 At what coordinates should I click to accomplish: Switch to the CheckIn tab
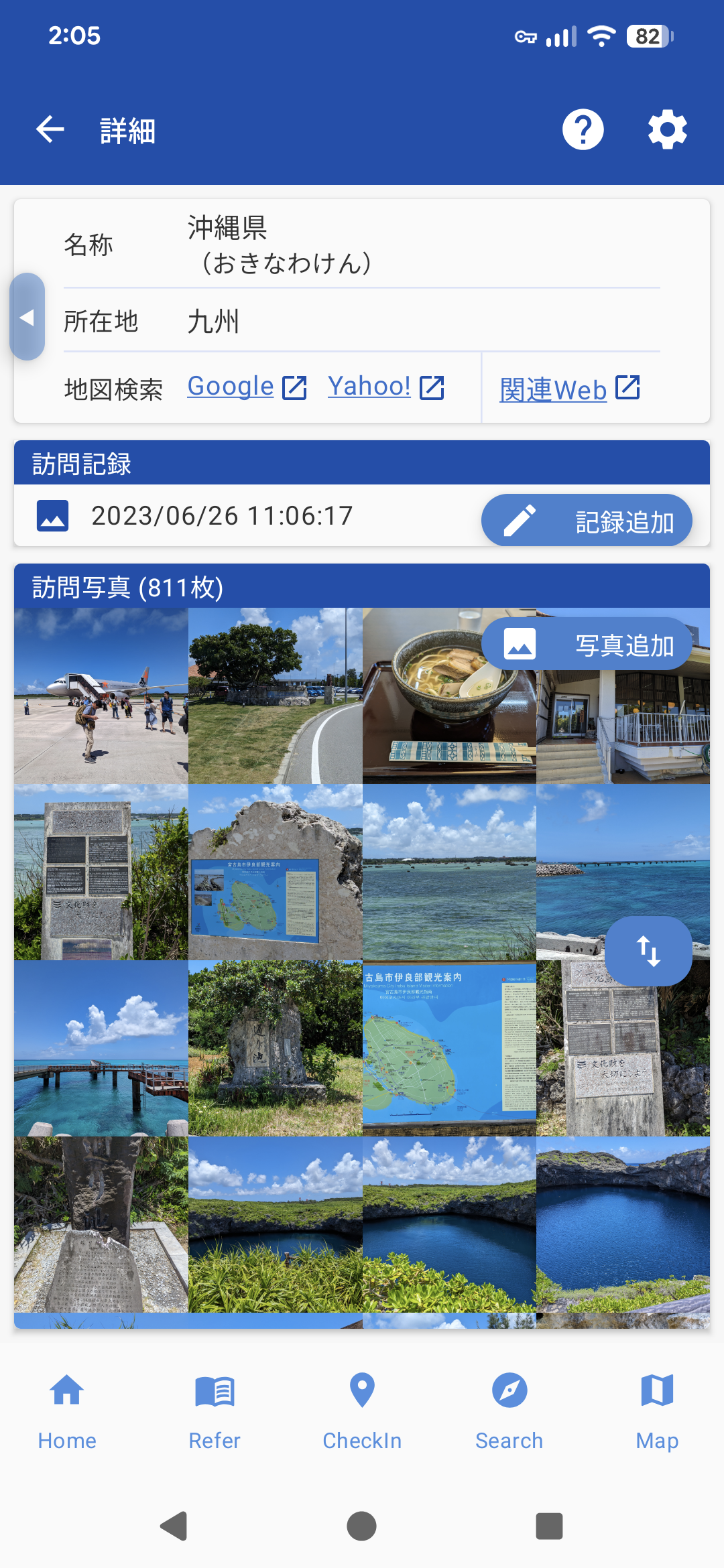point(362,1410)
